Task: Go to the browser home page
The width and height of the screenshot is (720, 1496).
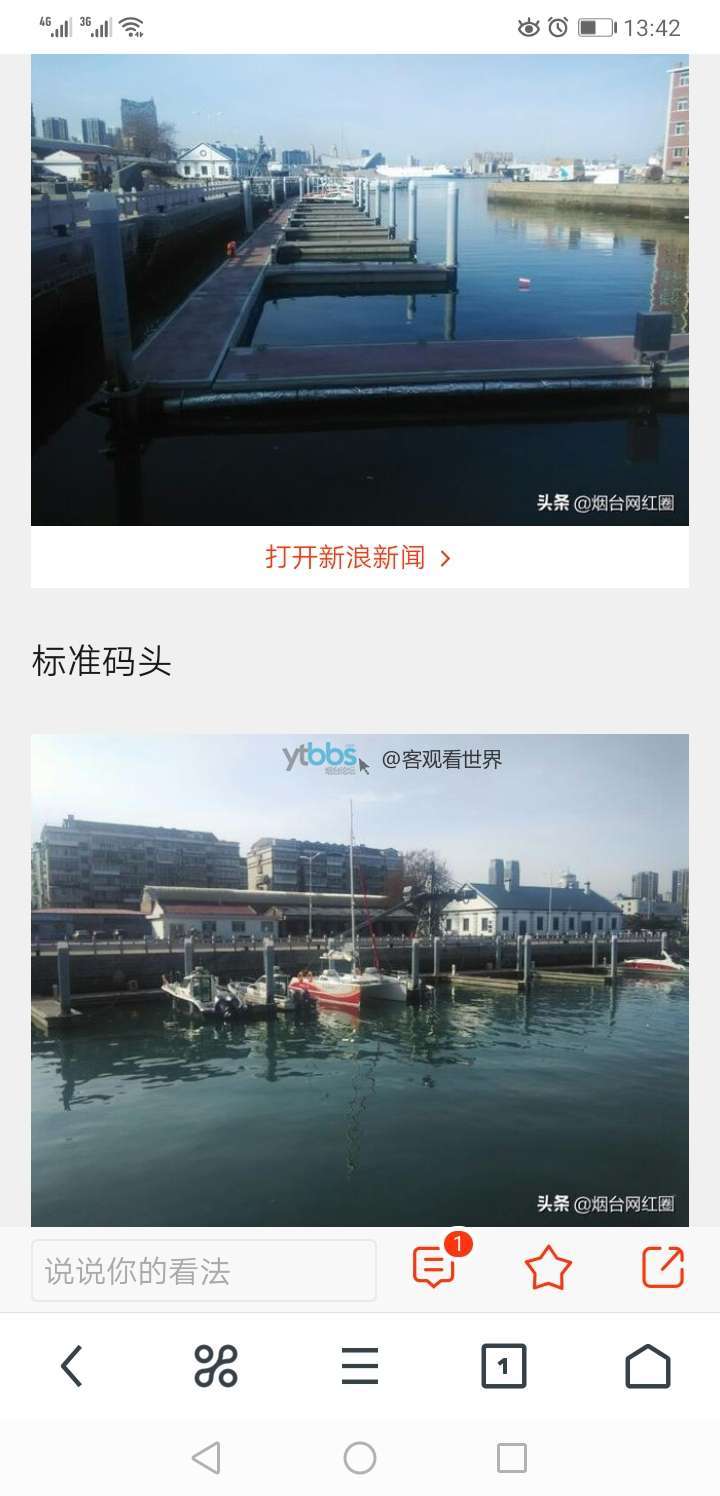Action: [648, 1366]
